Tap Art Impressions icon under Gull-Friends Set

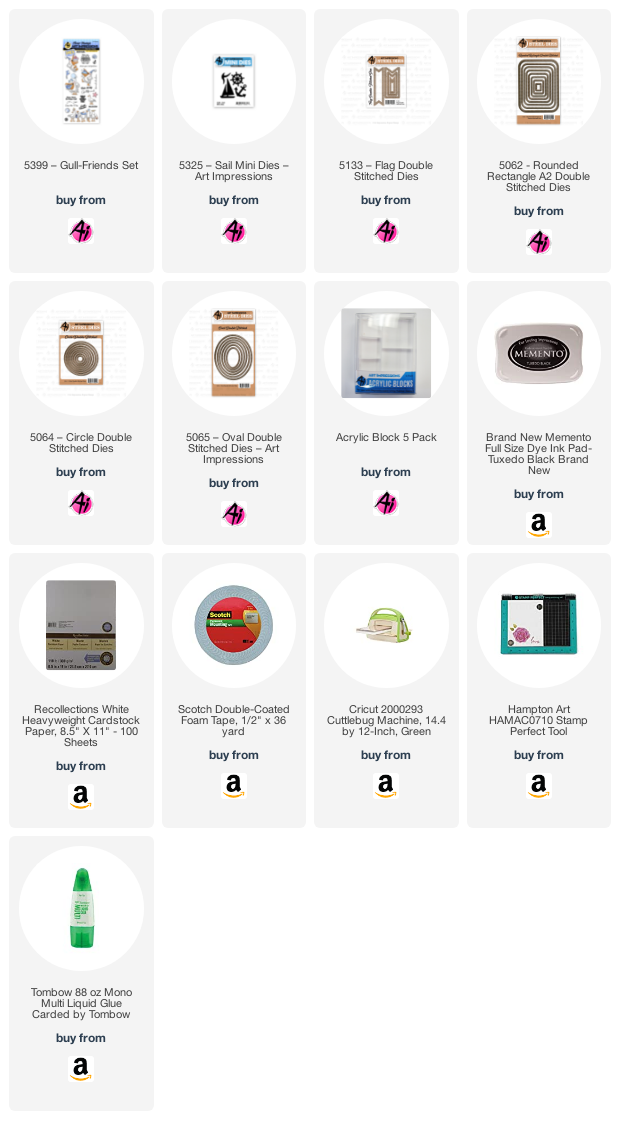[81, 231]
